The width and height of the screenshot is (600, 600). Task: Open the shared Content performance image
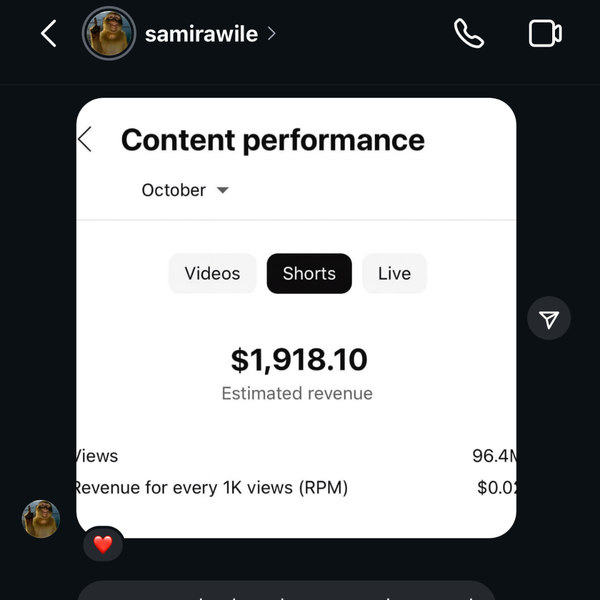(296, 318)
